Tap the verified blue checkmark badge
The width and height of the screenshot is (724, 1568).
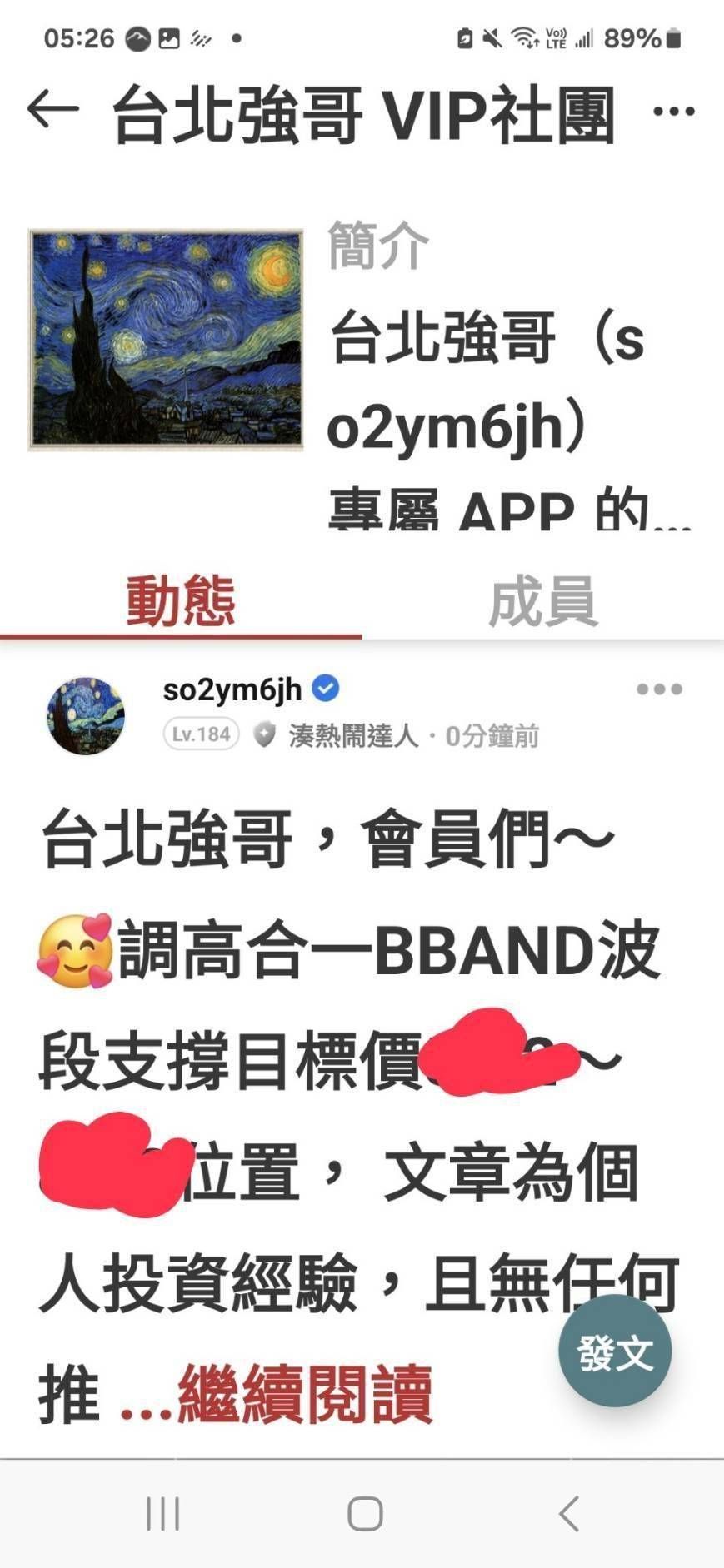coord(326,687)
